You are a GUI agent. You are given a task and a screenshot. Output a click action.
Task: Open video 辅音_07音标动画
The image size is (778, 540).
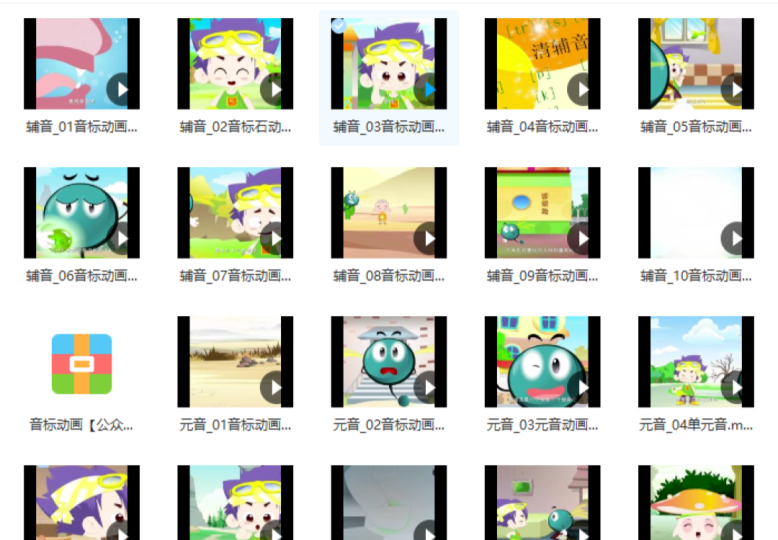[x=235, y=213]
